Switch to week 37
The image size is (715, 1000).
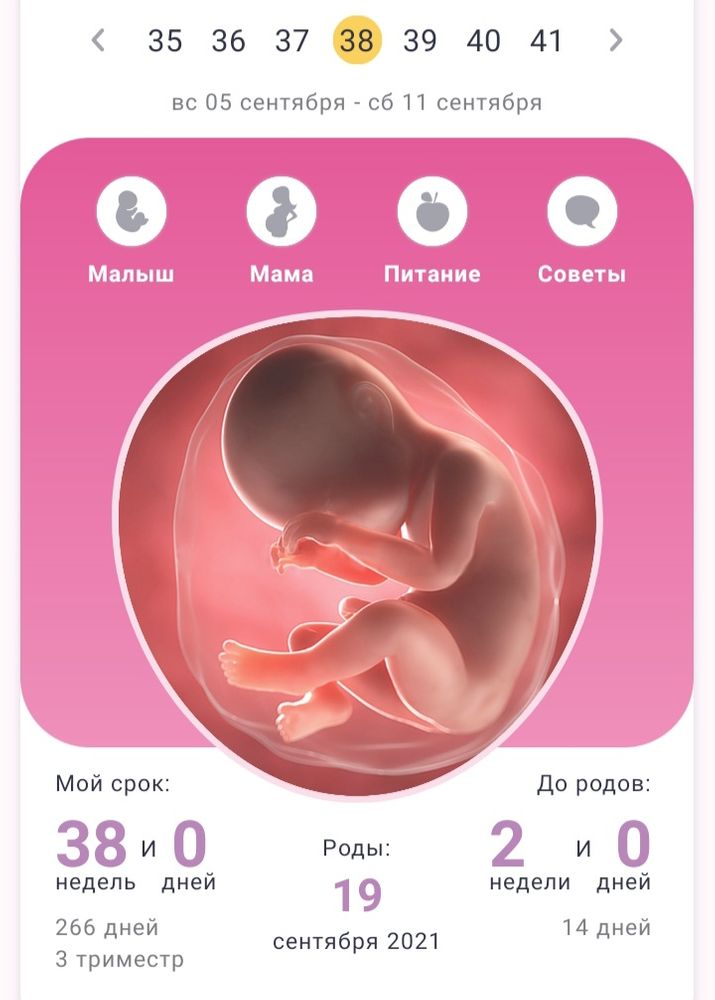click(292, 41)
